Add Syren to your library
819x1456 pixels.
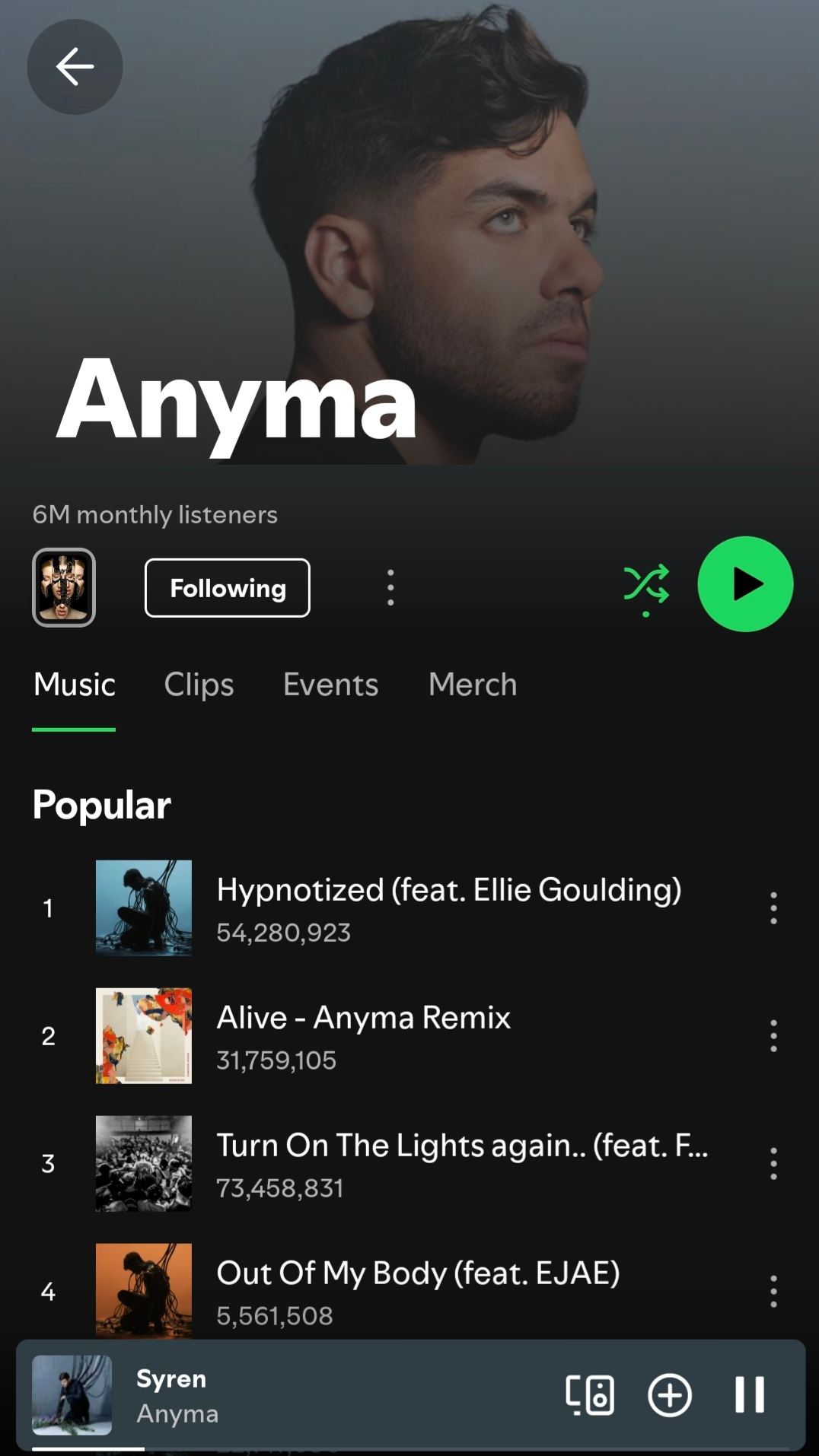coord(670,1395)
